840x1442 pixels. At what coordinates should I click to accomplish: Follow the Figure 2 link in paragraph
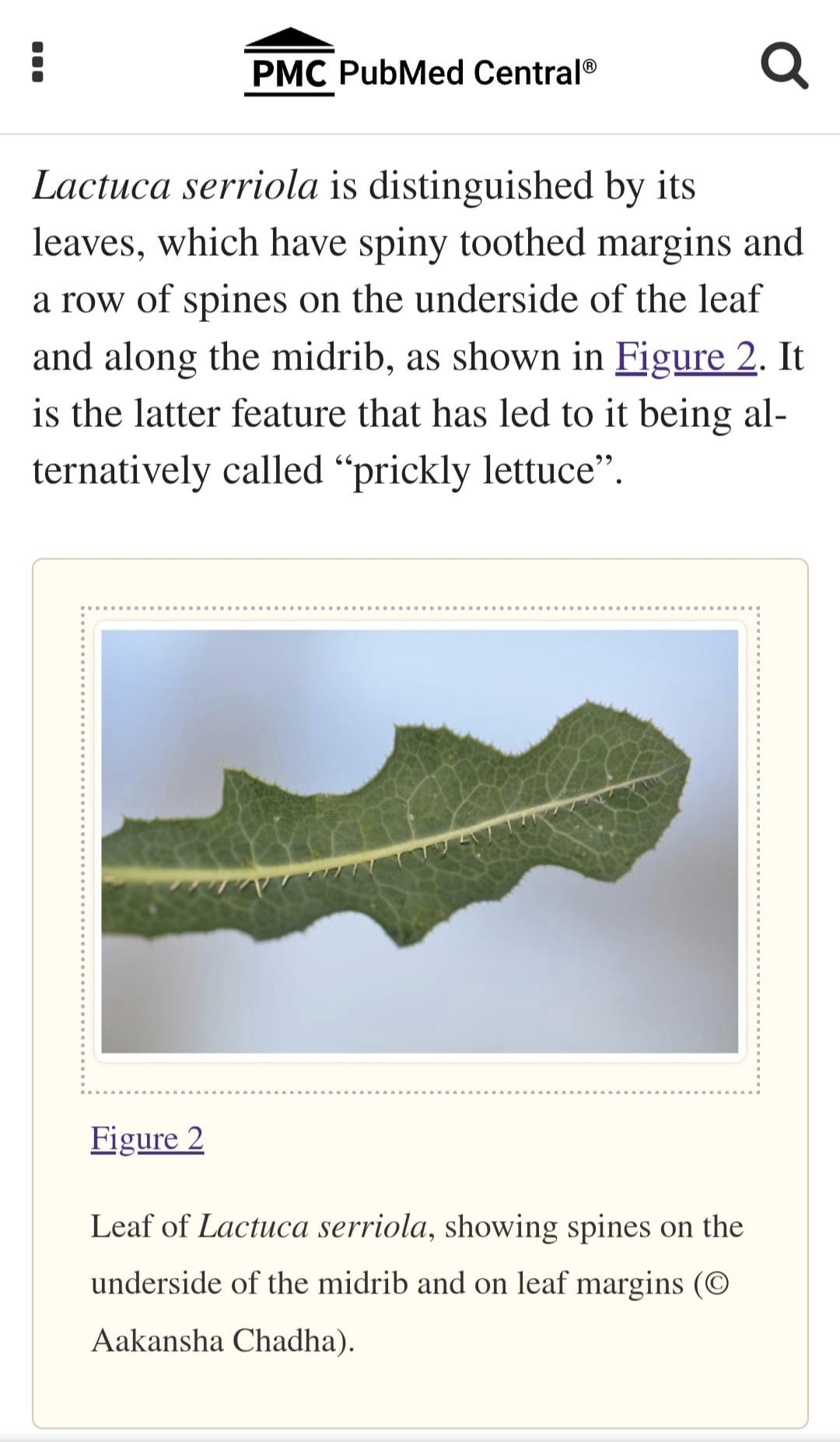click(x=686, y=357)
